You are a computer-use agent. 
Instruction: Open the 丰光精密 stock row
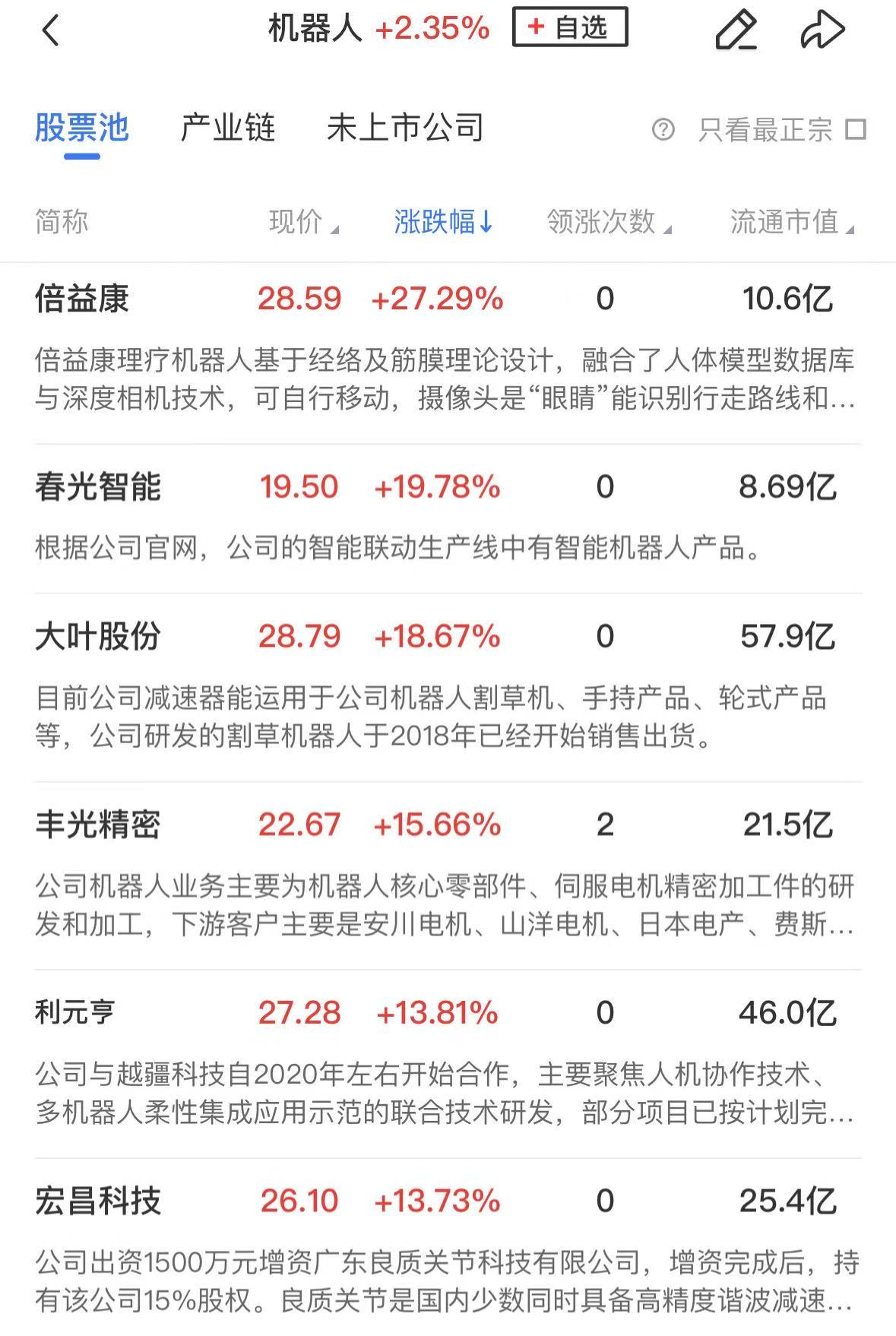click(448, 876)
